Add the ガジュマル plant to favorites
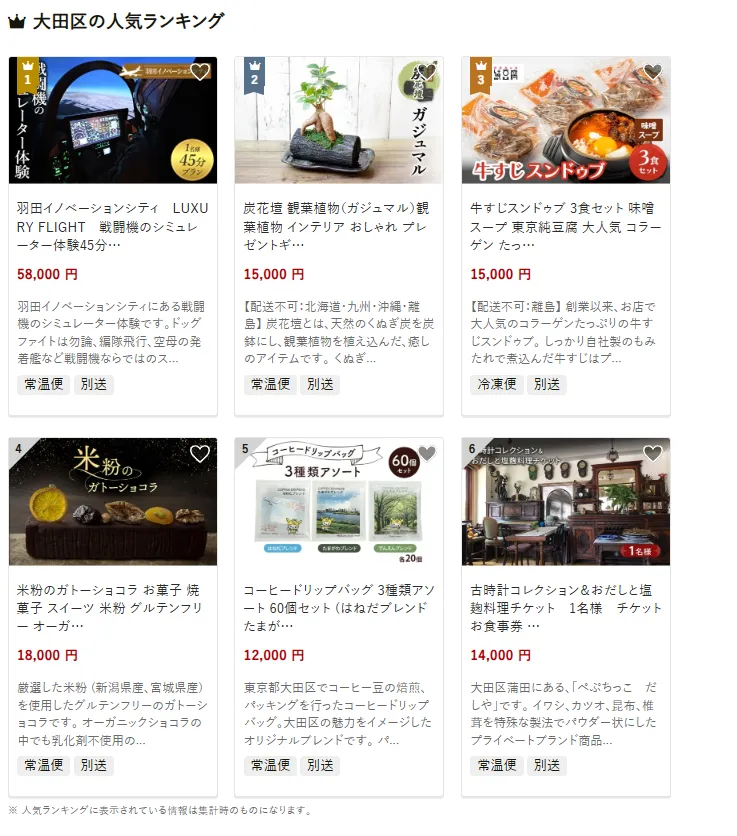 coord(427,72)
